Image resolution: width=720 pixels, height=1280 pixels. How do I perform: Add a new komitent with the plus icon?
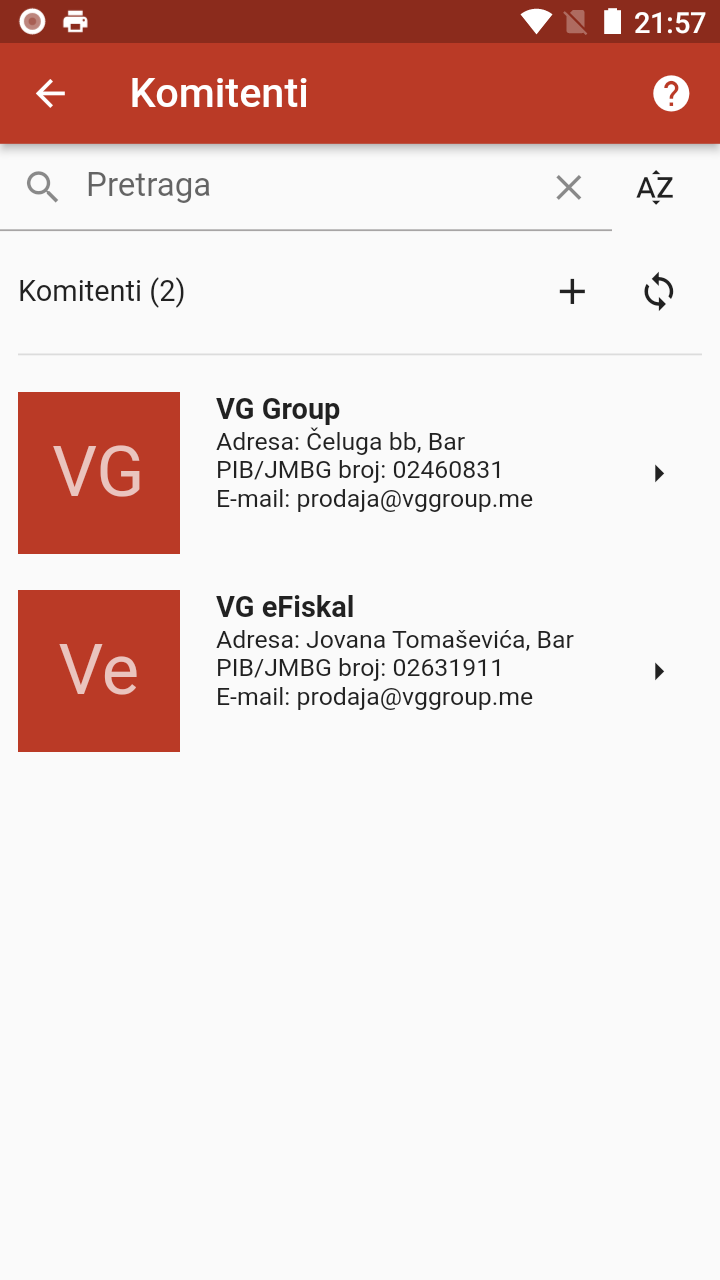click(x=572, y=291)
